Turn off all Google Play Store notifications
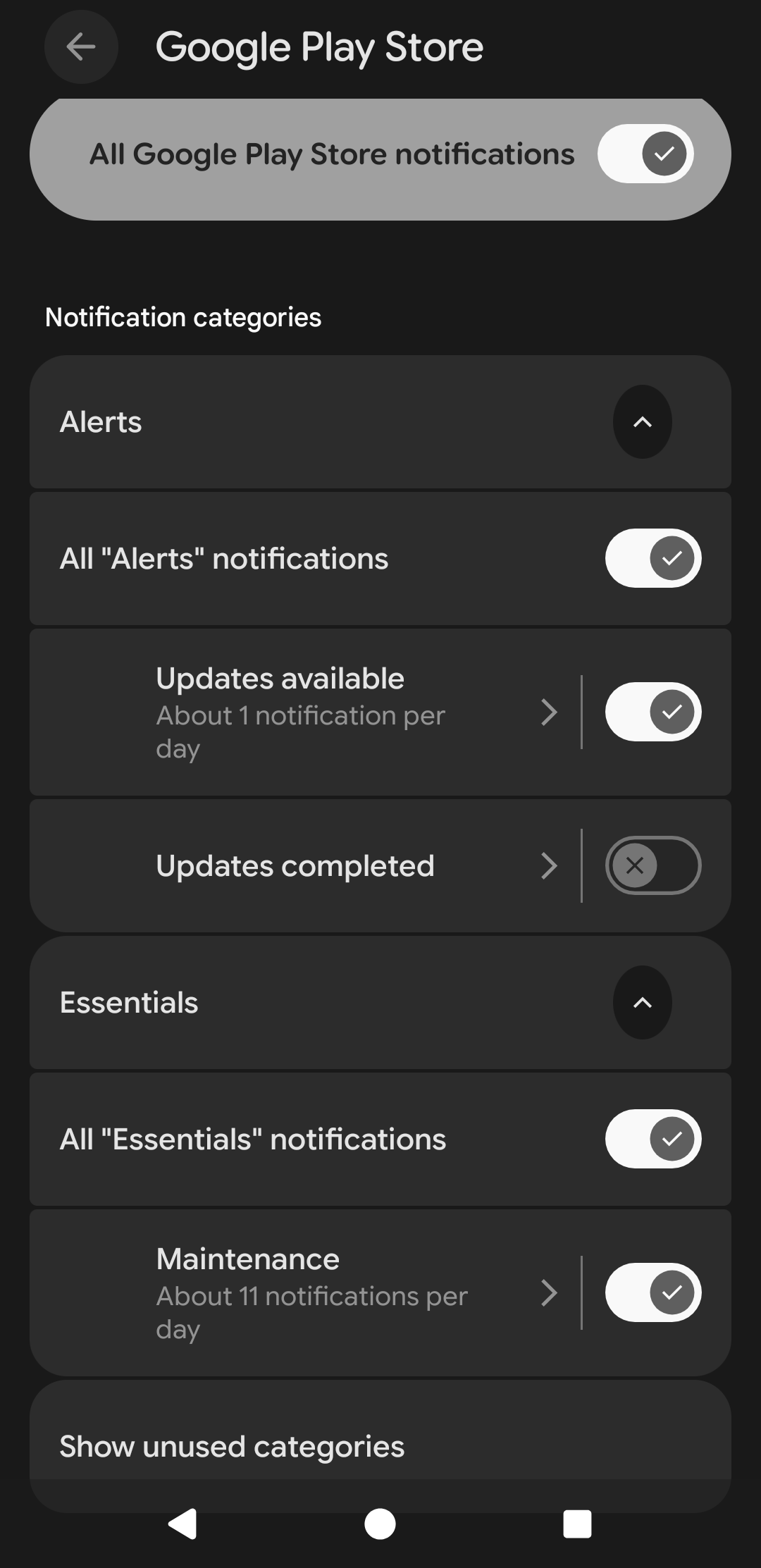The width and height of the screenshot is (761, 1568). click(645, 154)
